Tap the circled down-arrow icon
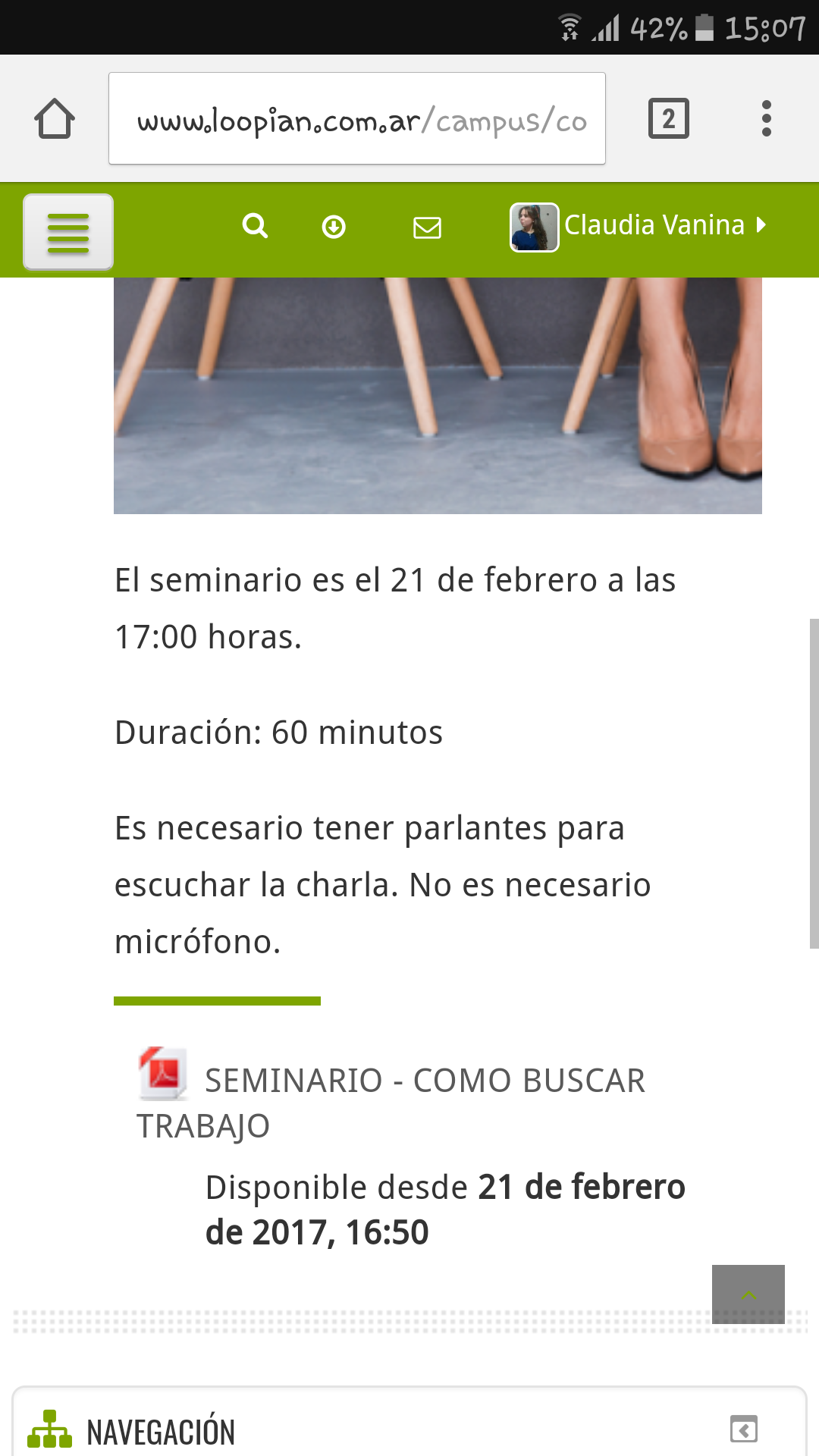Viewport: 819px width, 1456px height. pos(334,227)
